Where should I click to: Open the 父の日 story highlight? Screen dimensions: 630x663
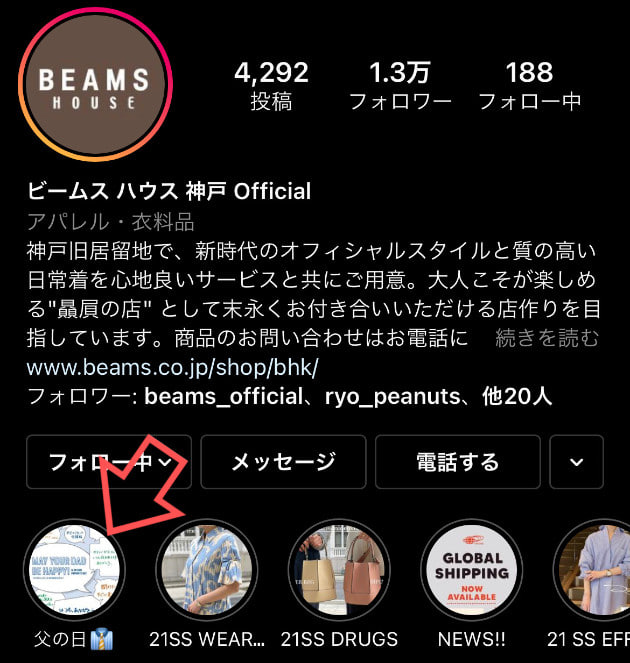pos(74,570)
